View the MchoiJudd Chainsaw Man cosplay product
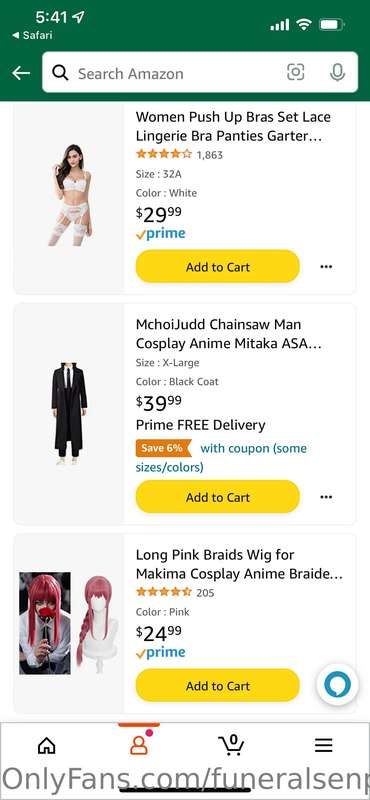This screenshot has width=370, height=800. [x=229, y=334]
